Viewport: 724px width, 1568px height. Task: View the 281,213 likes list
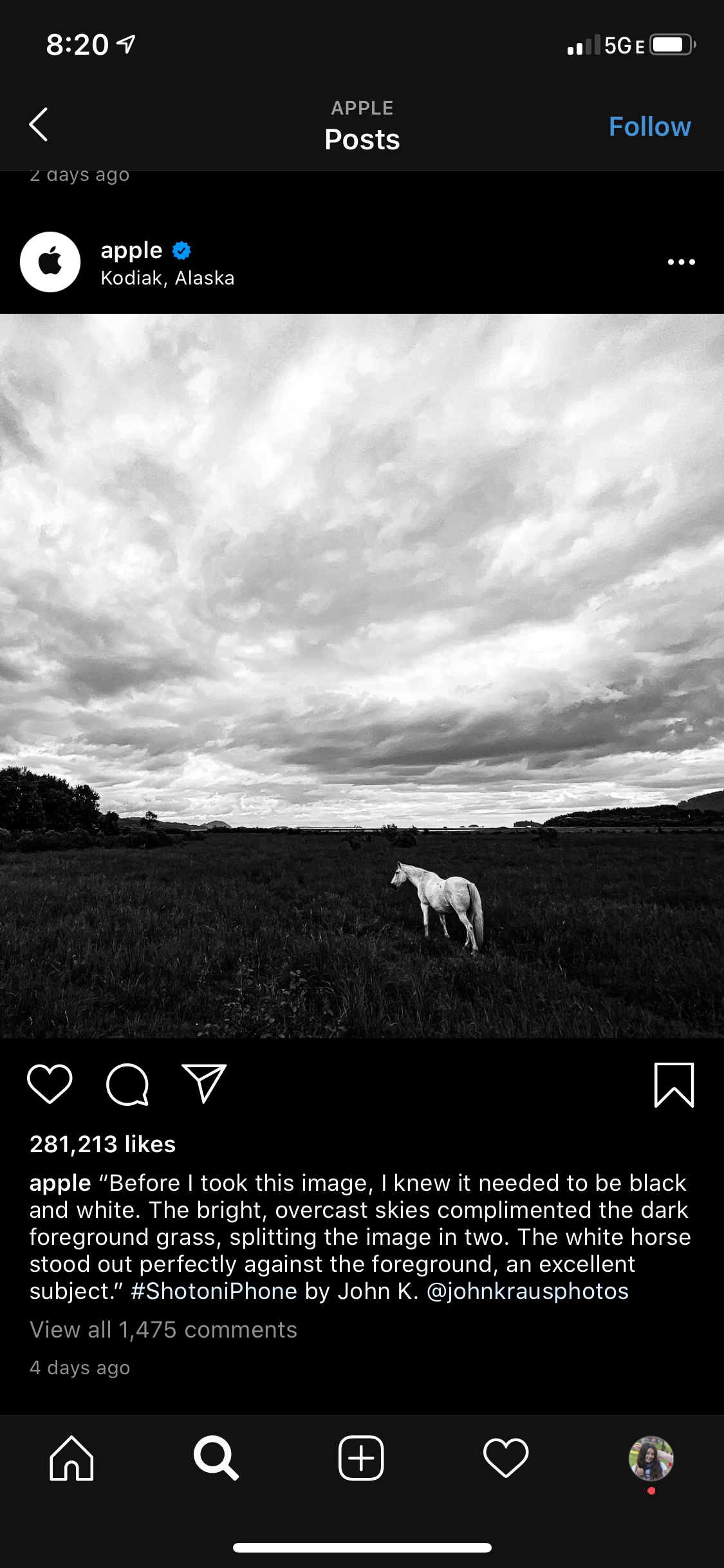pos(103,1144)
